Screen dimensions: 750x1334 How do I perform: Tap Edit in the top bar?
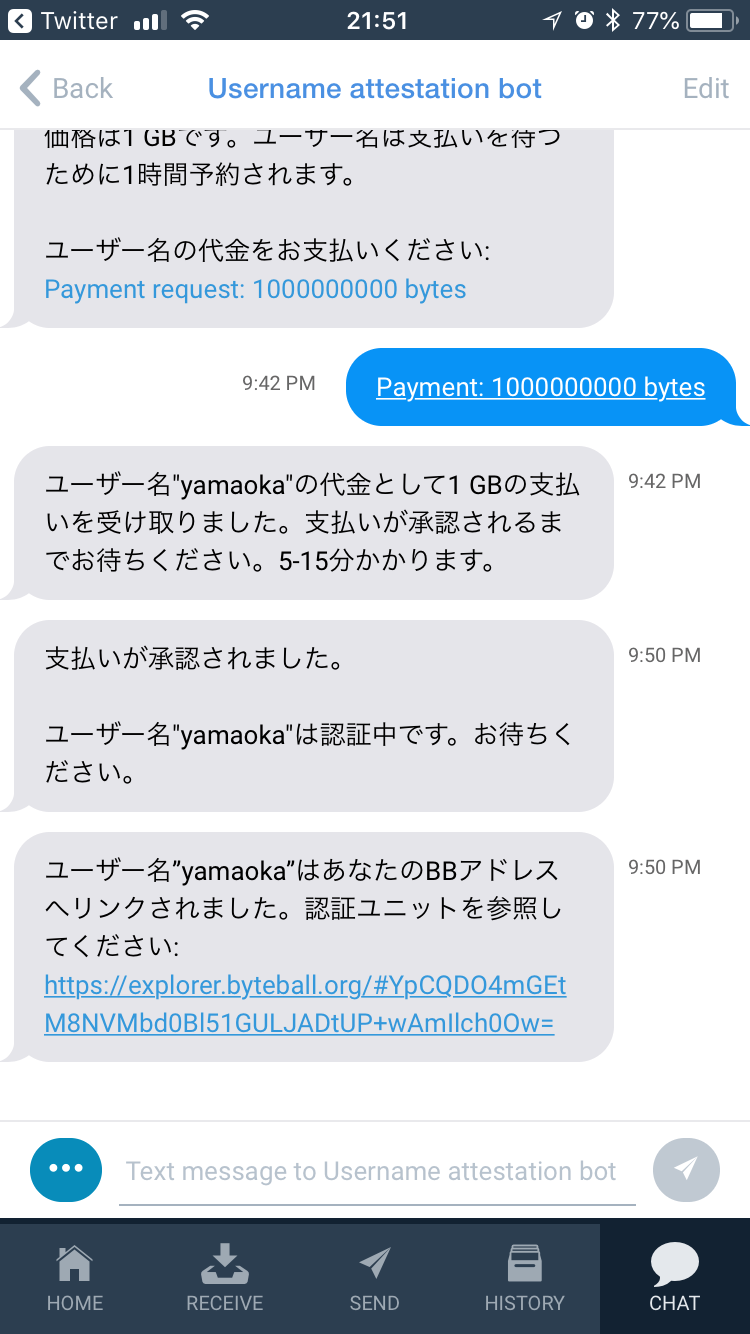click(705, 88)
